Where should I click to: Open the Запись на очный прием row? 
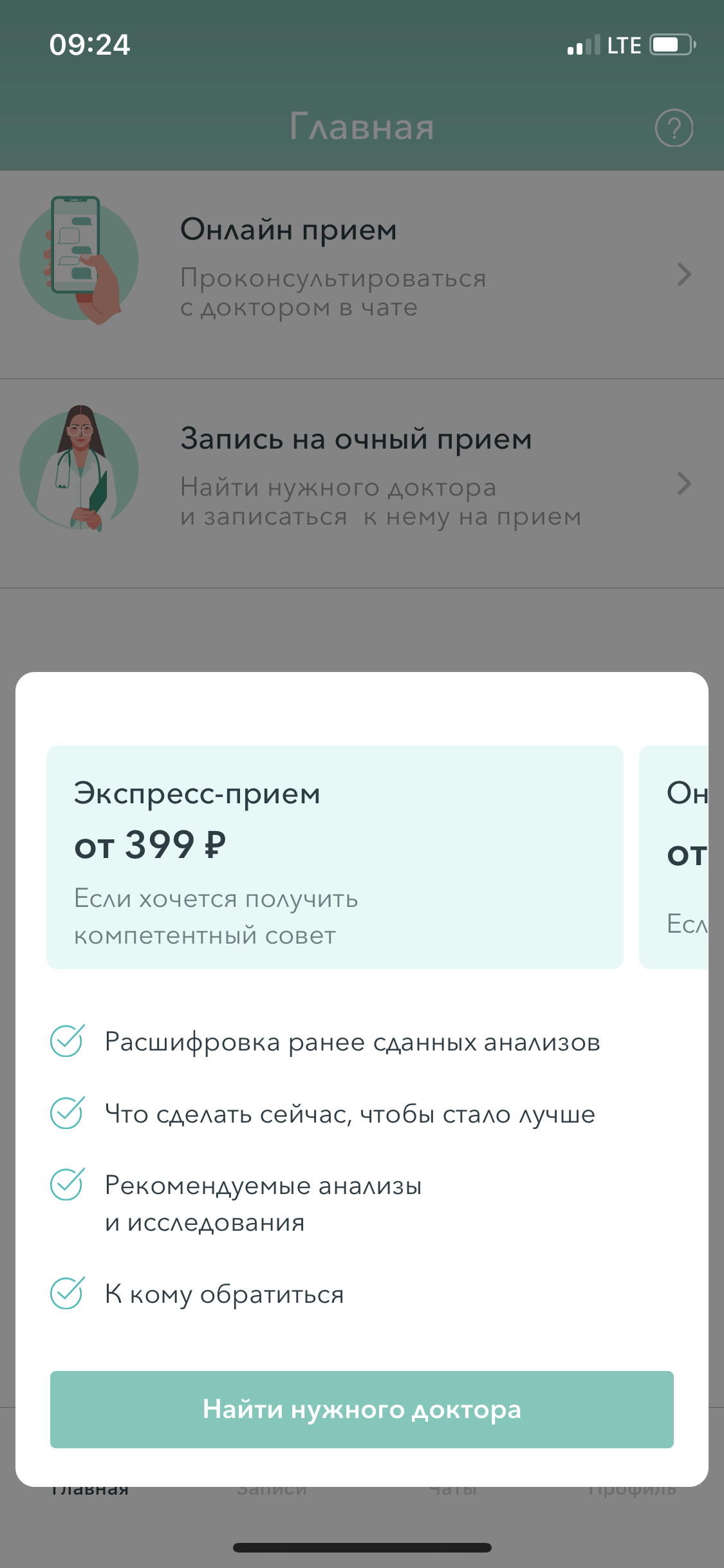362,483
